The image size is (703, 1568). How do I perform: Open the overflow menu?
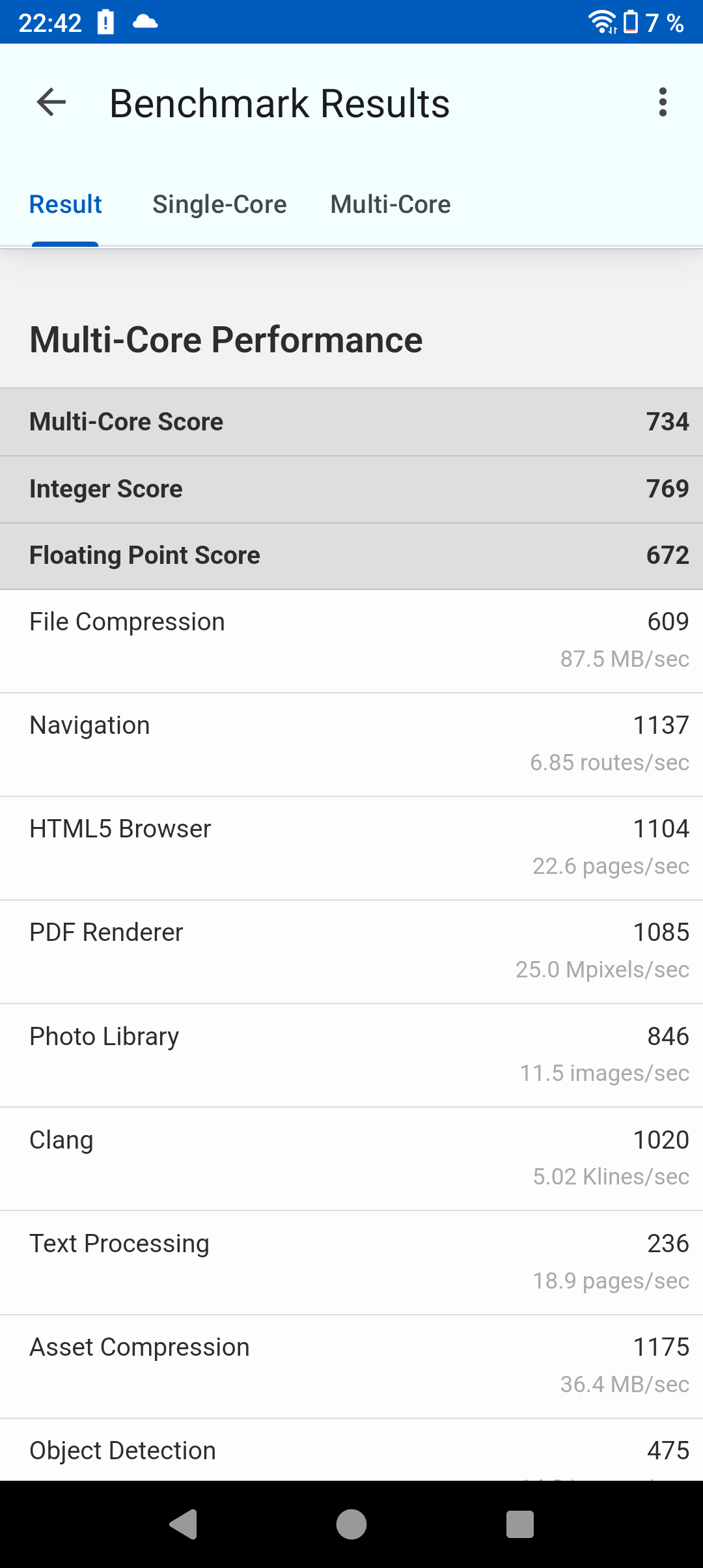[x=663, y=103]
